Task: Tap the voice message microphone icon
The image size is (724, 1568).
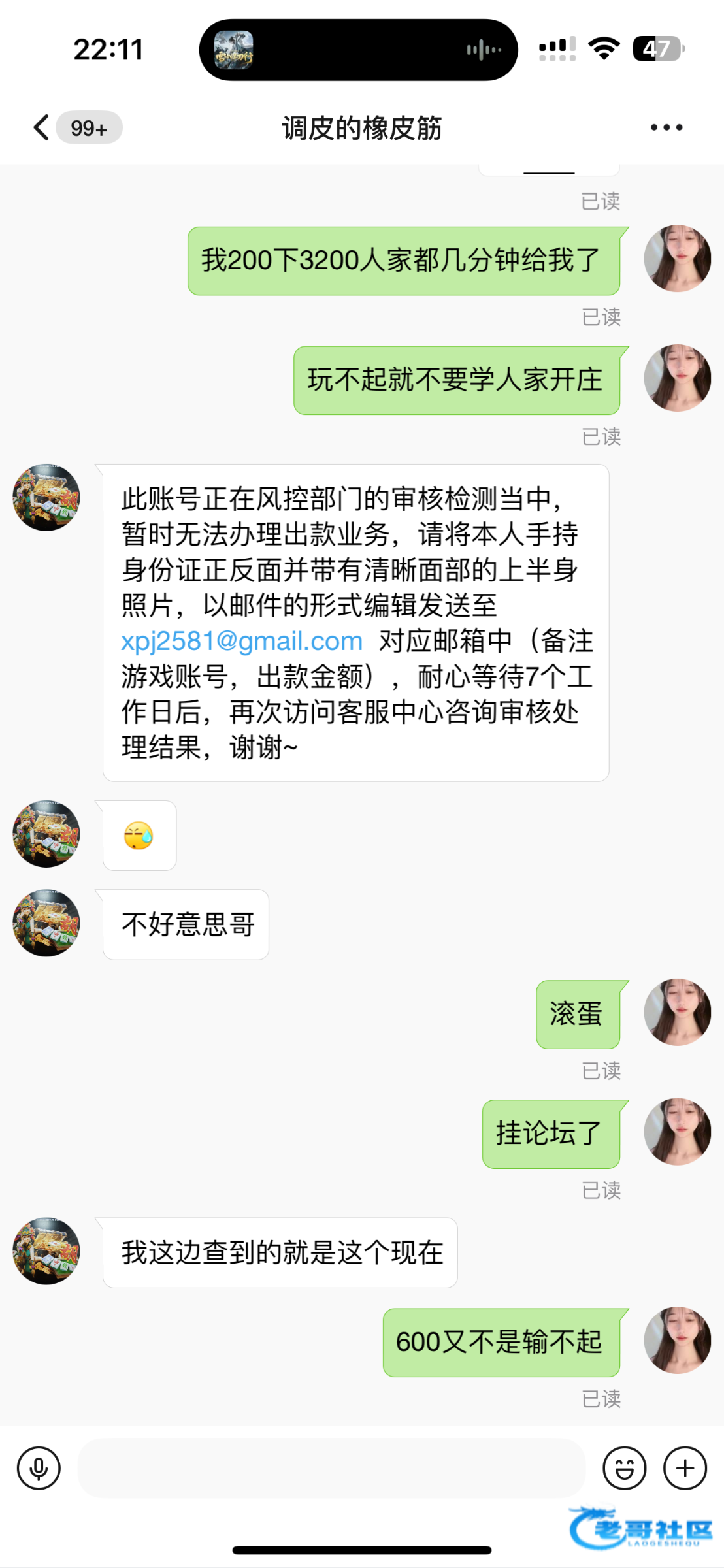Action: [x=39, y=1468]
